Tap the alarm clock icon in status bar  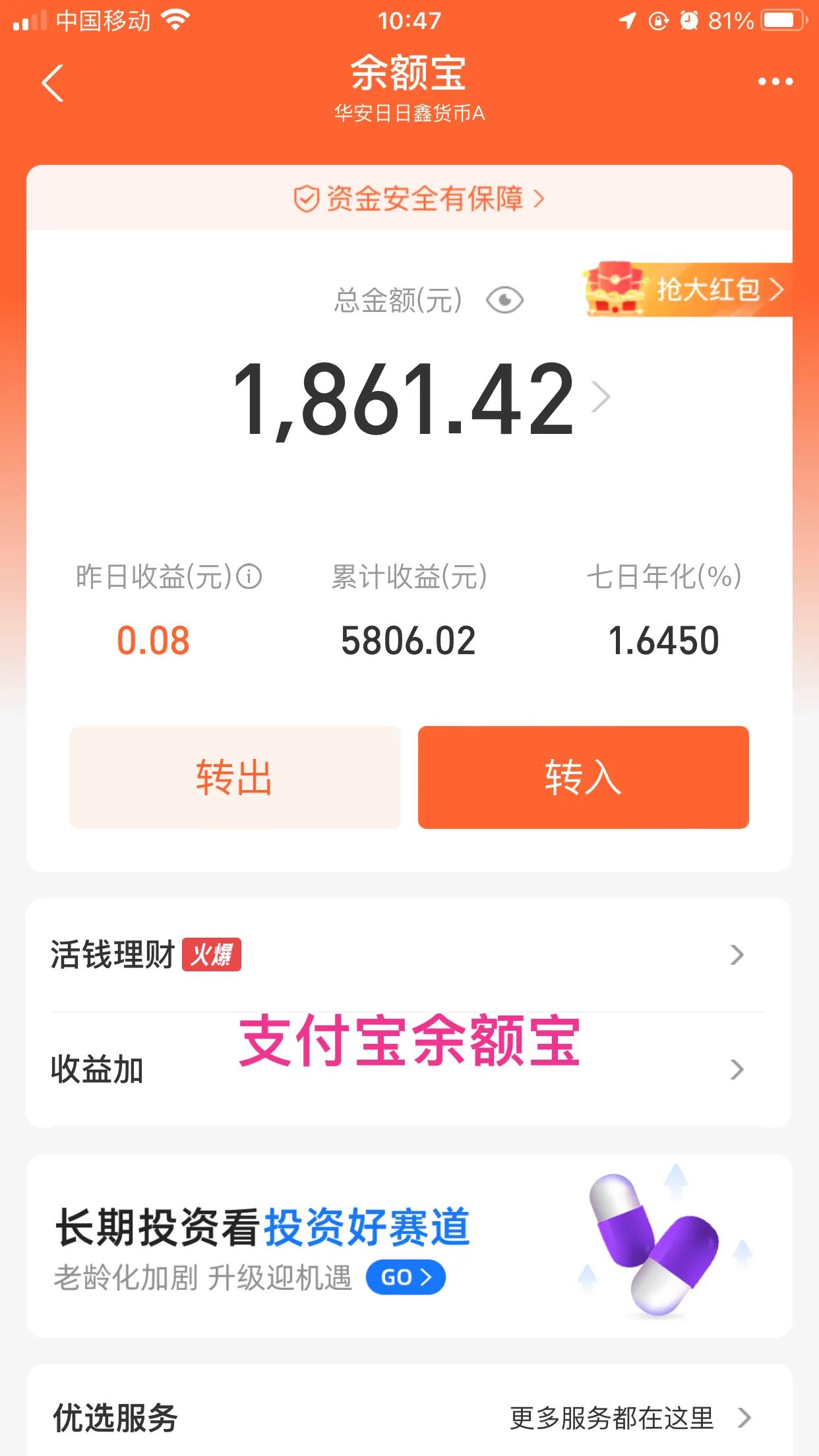(x=690, y=22)
